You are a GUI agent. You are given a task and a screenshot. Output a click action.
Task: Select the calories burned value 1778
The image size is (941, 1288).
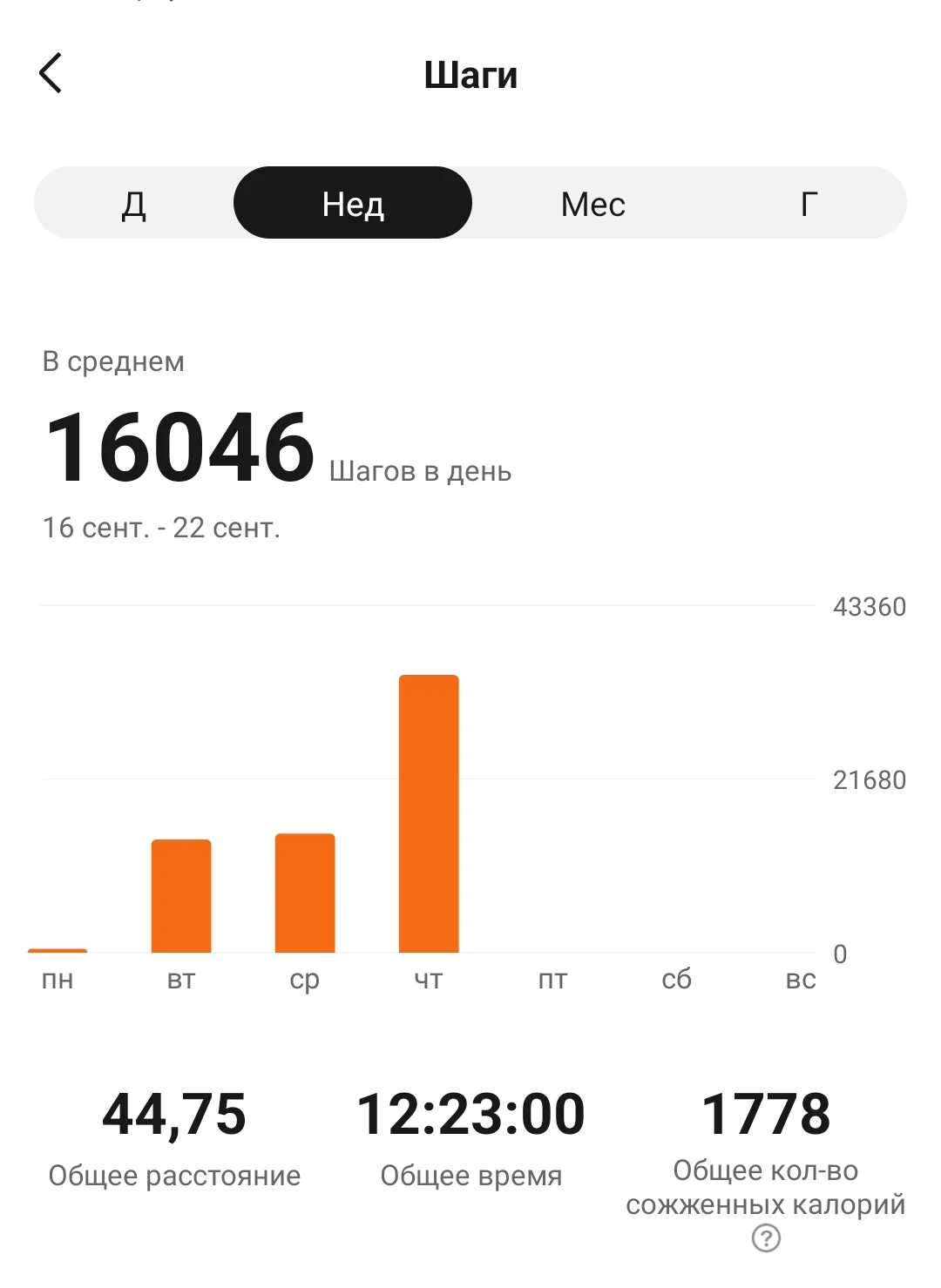[x=767, y=1111]
